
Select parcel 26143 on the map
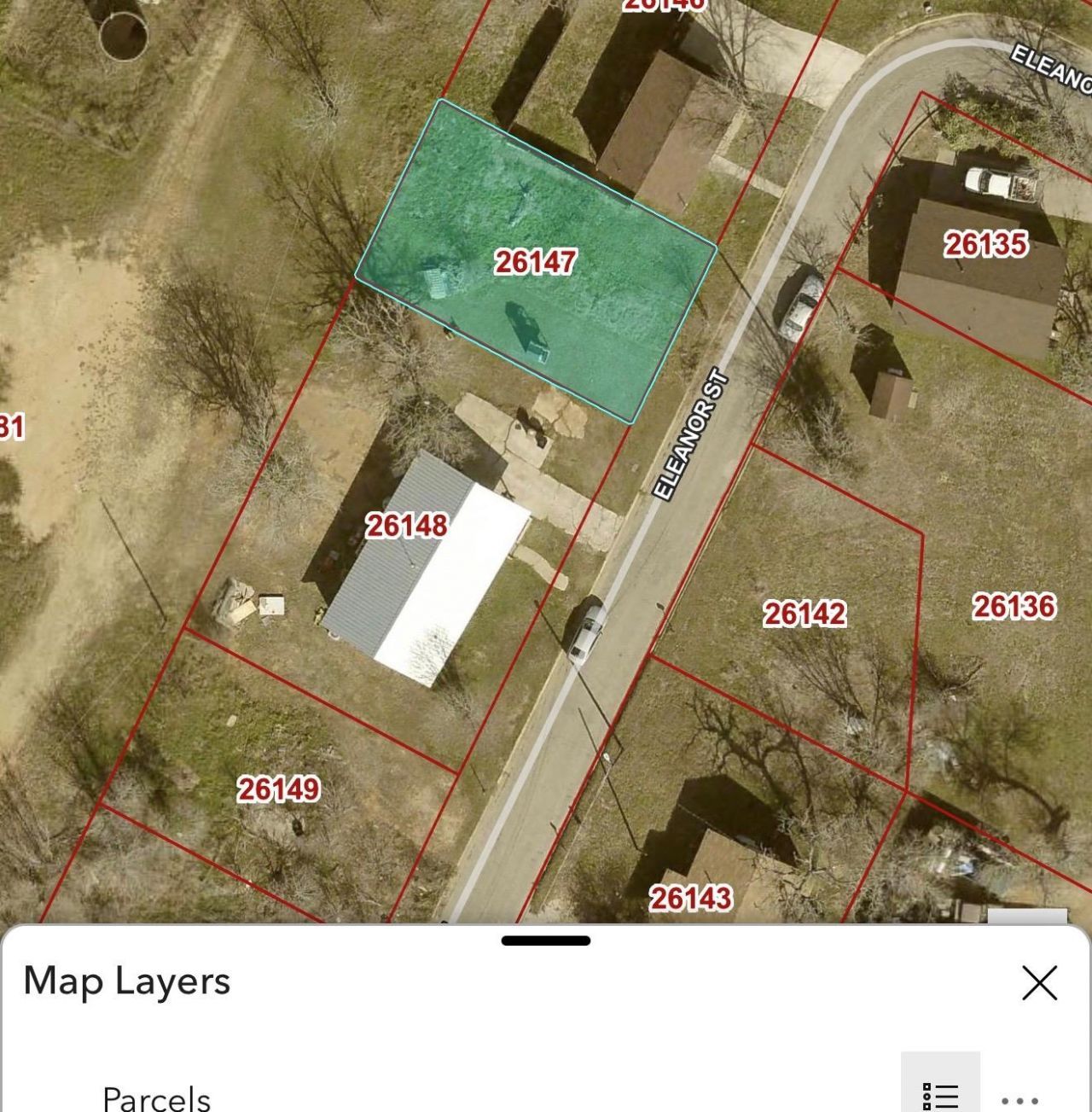coord(690,898)
